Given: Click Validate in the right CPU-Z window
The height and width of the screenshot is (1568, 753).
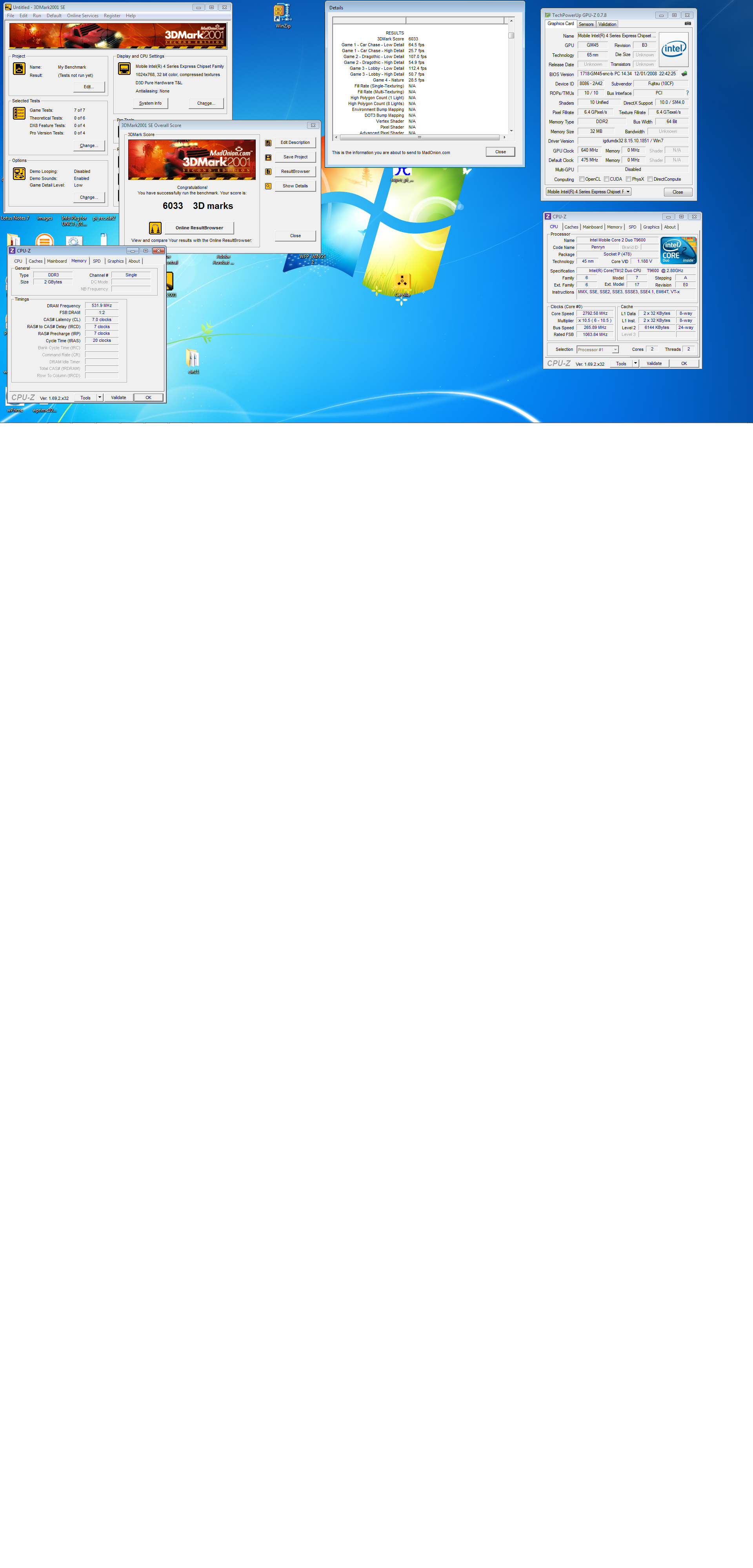Looking at the screenshot, I should tap(654, 363).
